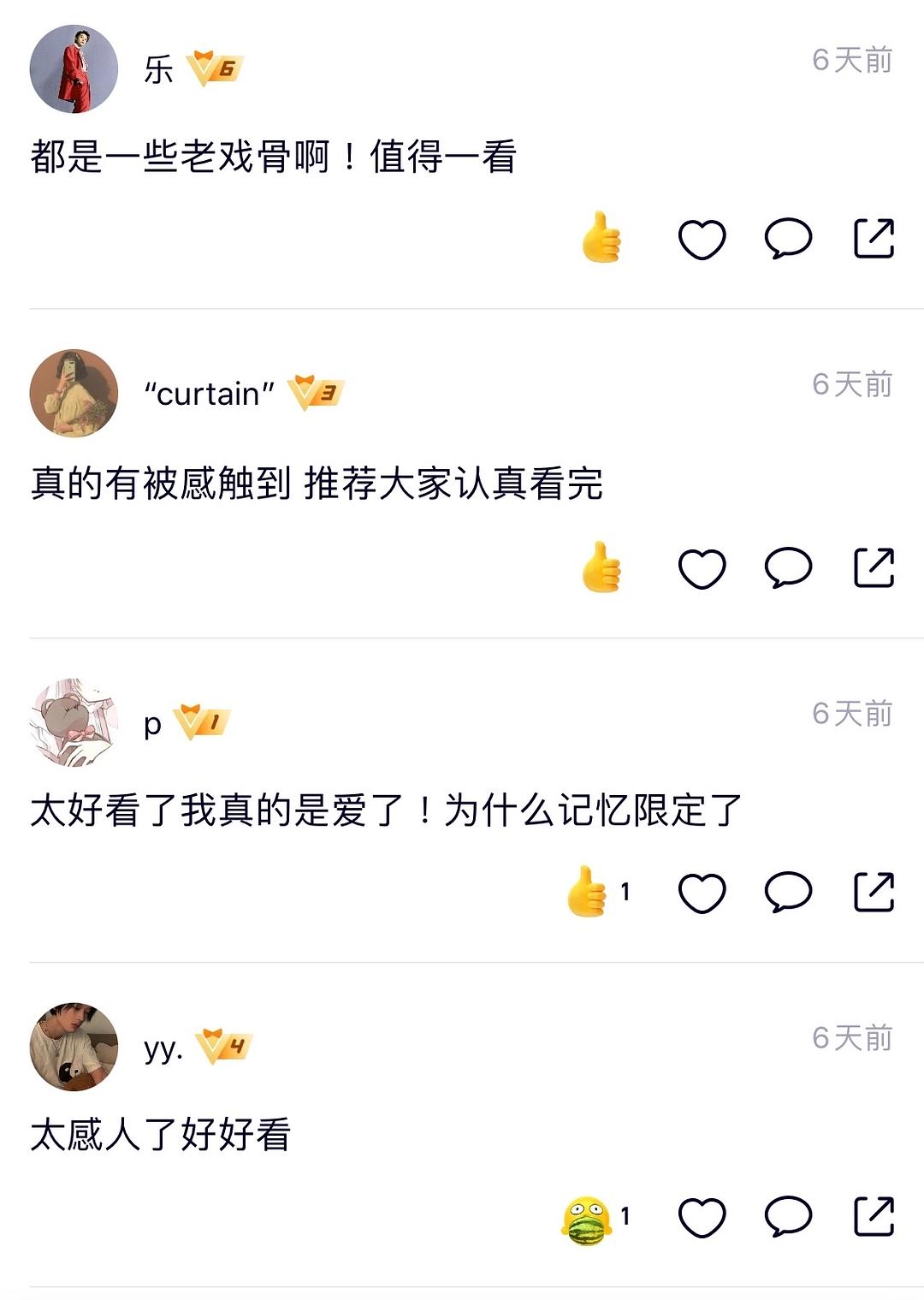Heart the comment posted by p
The height and width of the screenshot is (1300, 924).
[702, 893]
